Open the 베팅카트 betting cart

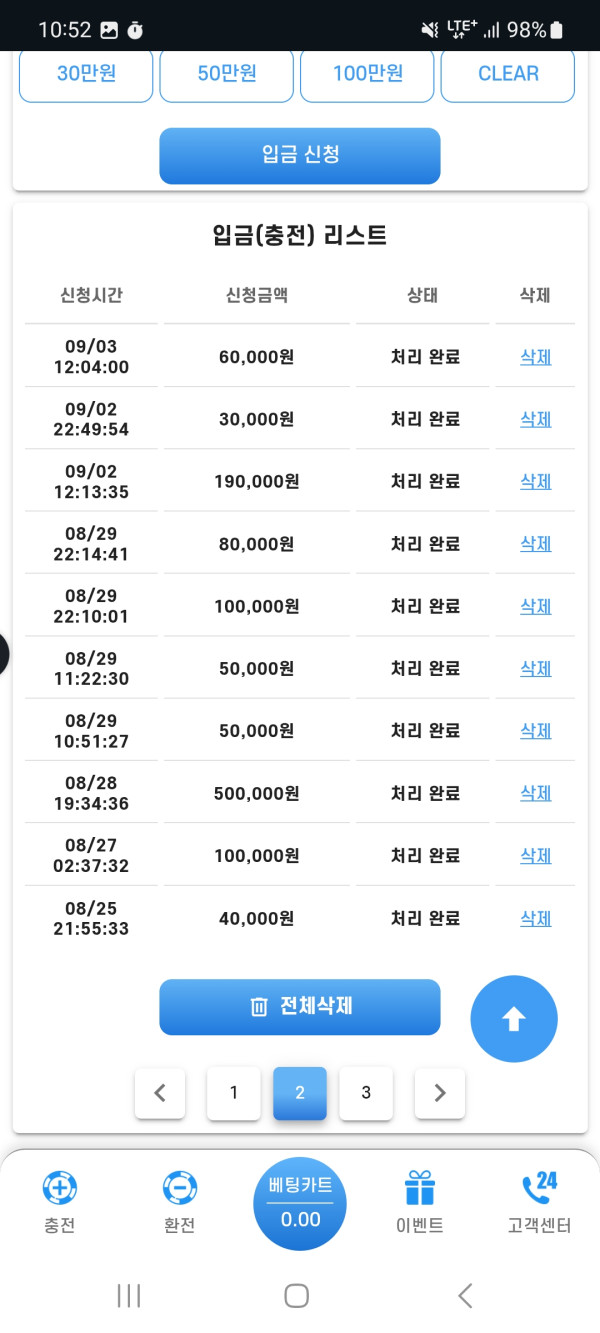(300, 1203)
